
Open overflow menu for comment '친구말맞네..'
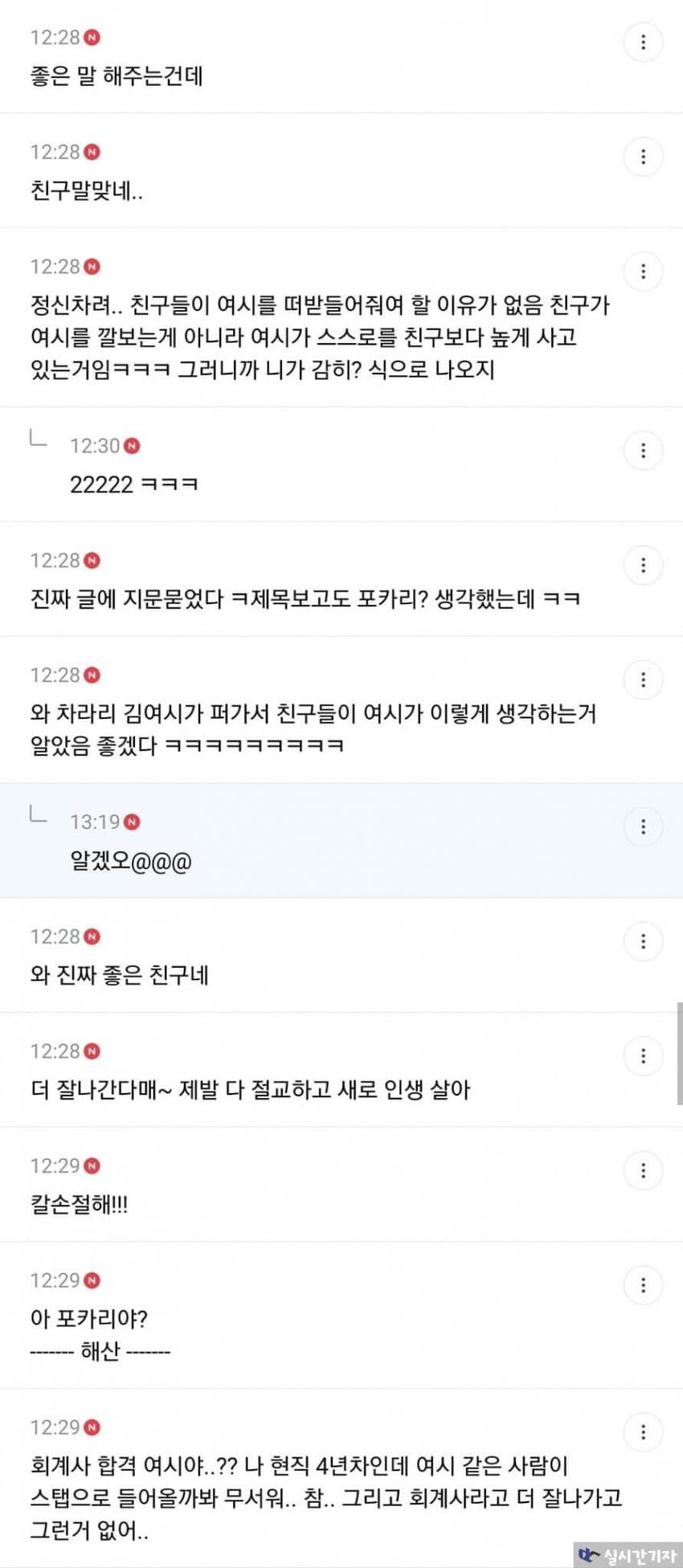coord(643,157)
